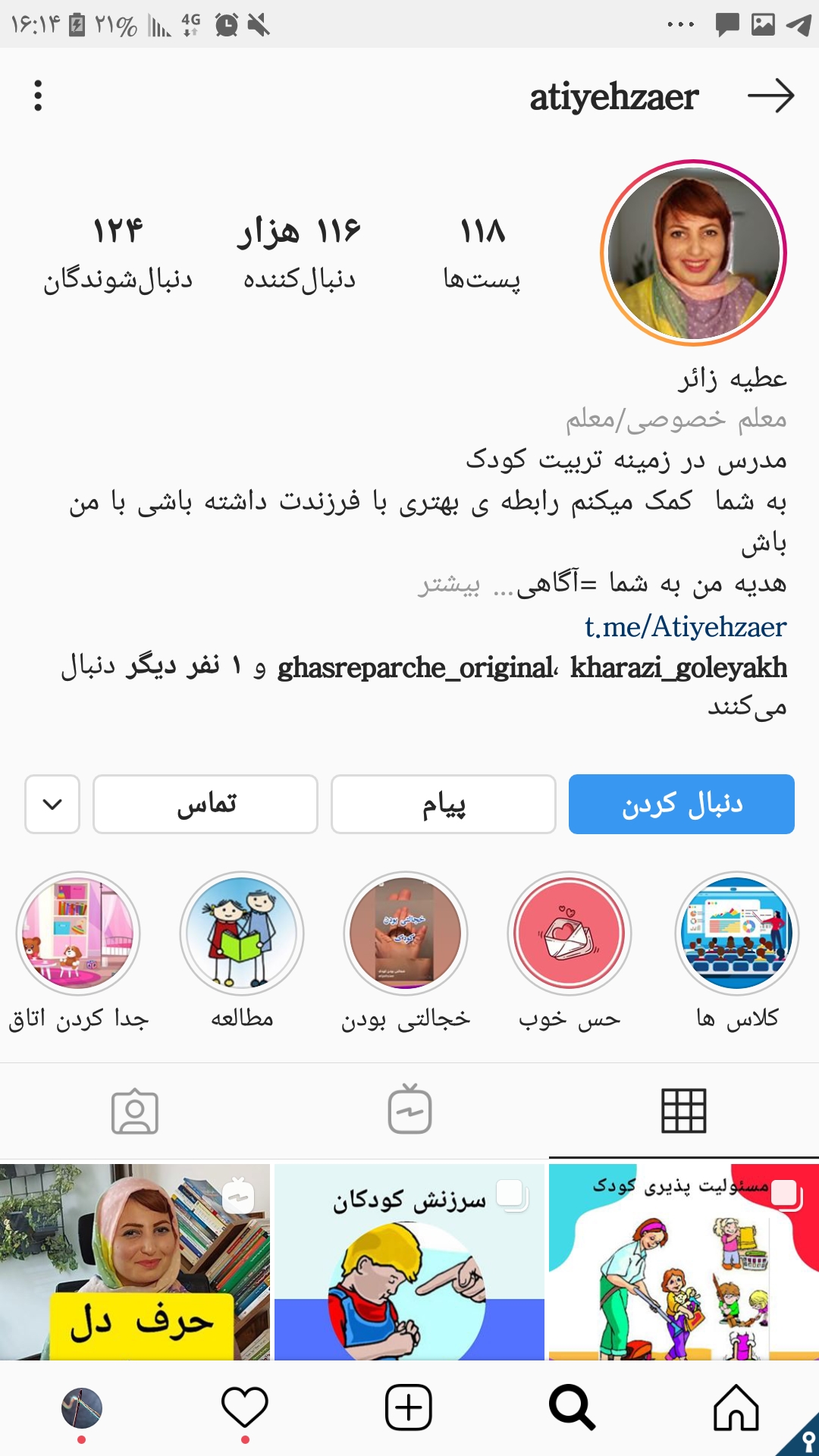
Task: Expand the bio with بیشتر
Action: (x=449, y=585)
